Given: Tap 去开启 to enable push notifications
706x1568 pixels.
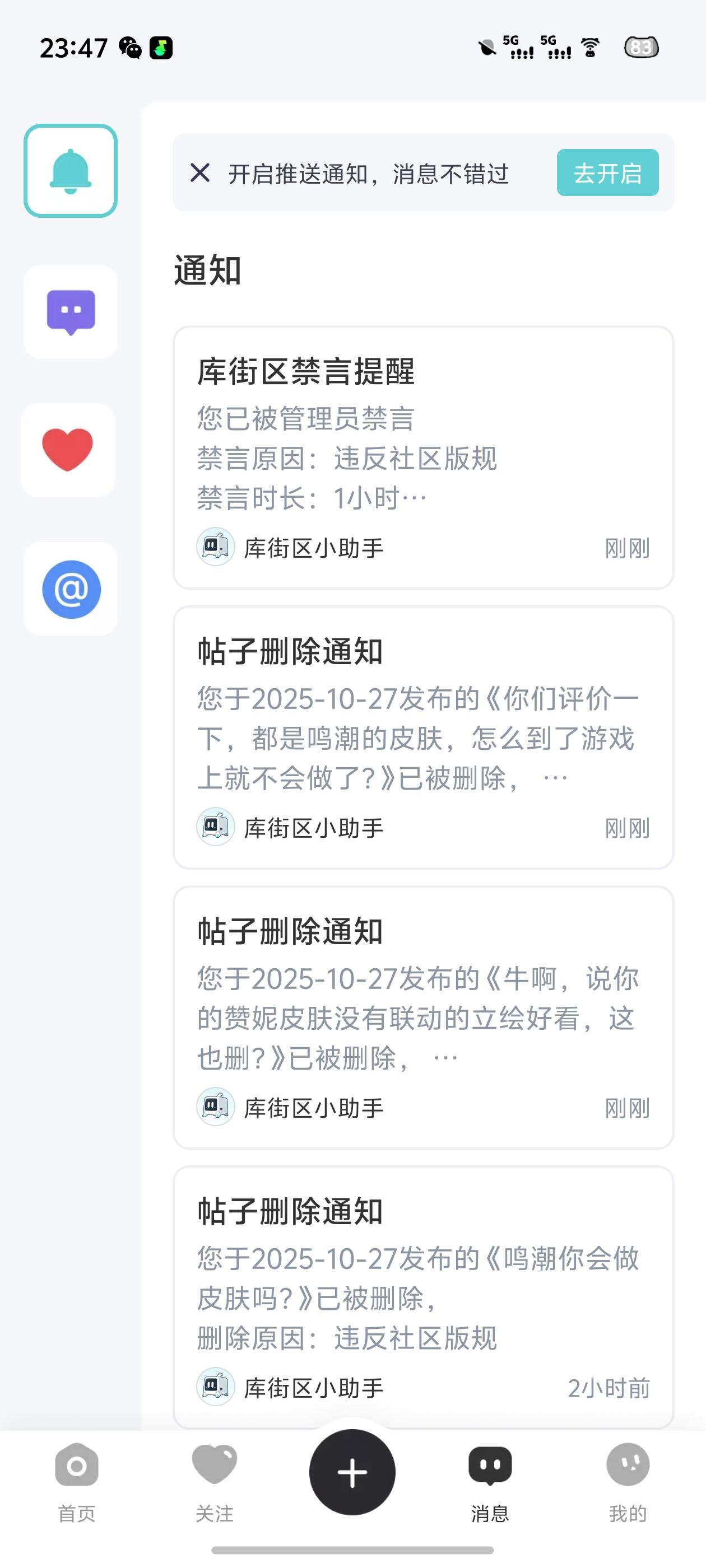Looking at the screenshot, I should 607,173.
